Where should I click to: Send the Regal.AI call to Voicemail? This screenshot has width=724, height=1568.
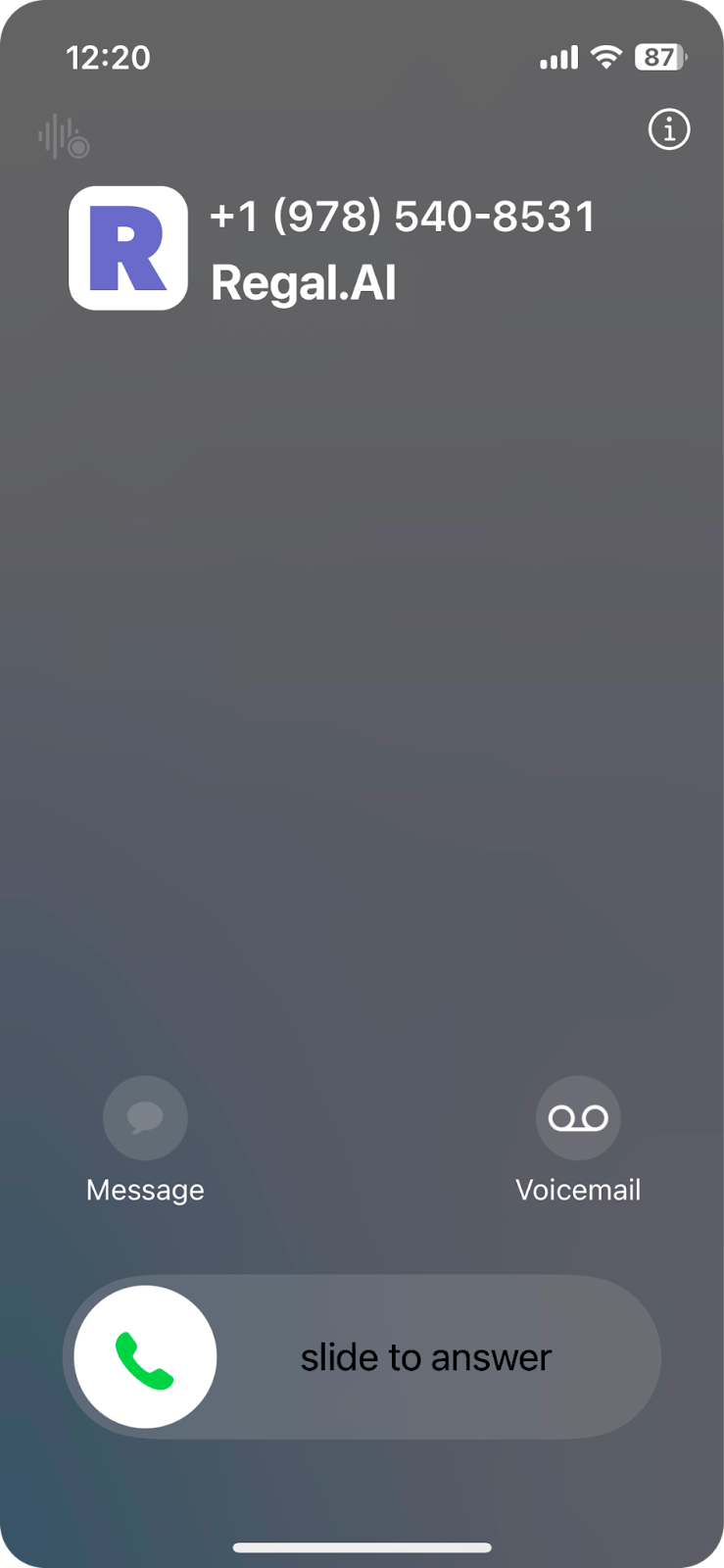click(578, 1118)
